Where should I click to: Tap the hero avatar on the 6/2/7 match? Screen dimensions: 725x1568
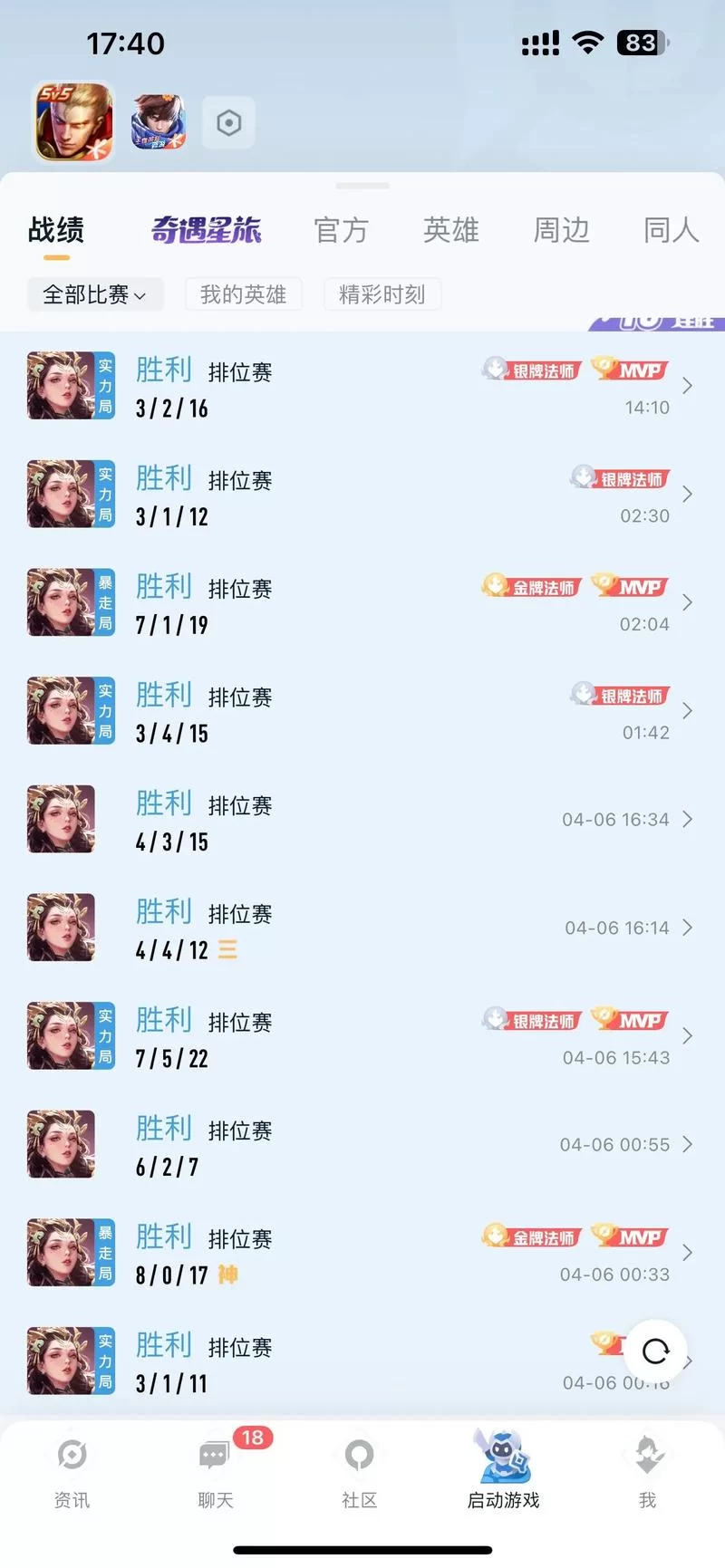pyautogui.click(x=60, y=1144)
